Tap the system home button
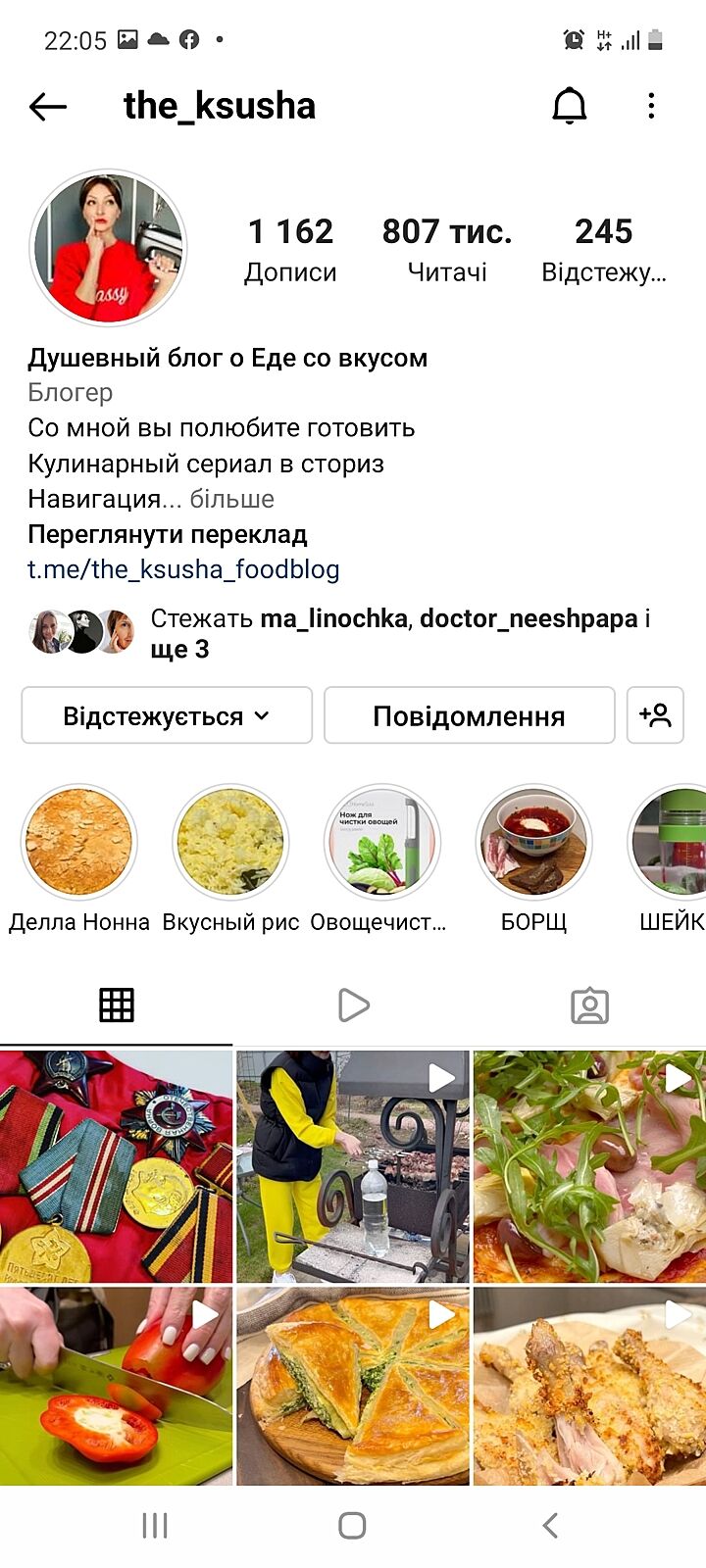706x1568 pixels. [x=352, y=1525]
